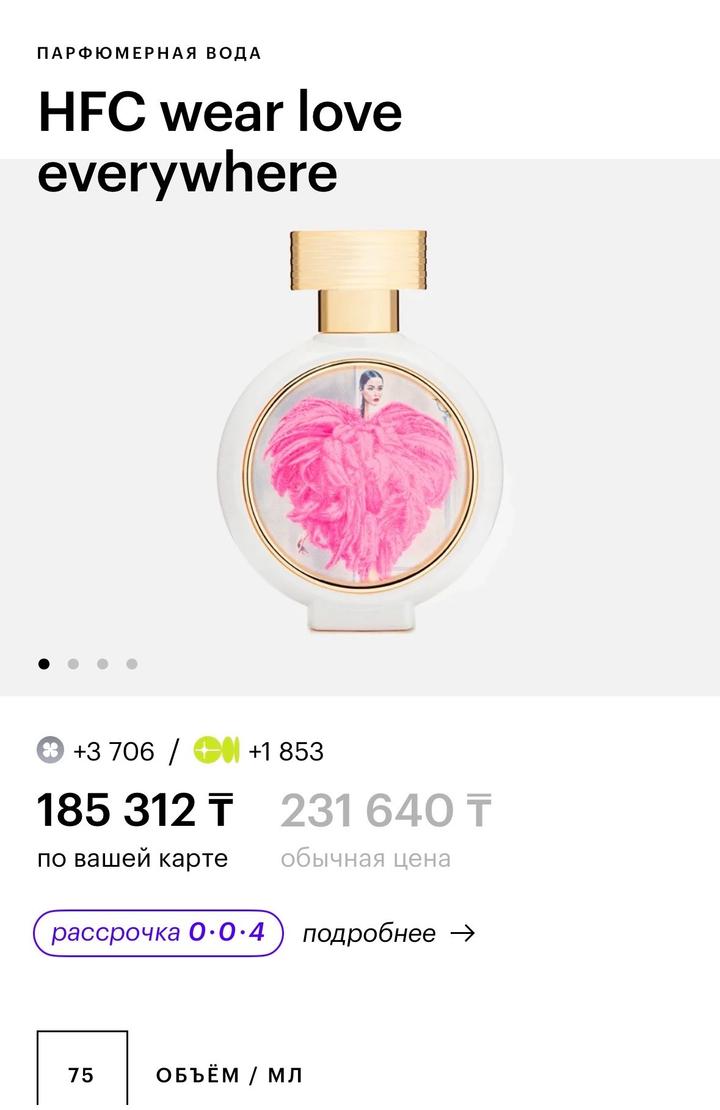This screenshot has height=1110, width=720.
Task: Jump to the second photo dot
Action: pyautogui.click(x=73, y=663)
